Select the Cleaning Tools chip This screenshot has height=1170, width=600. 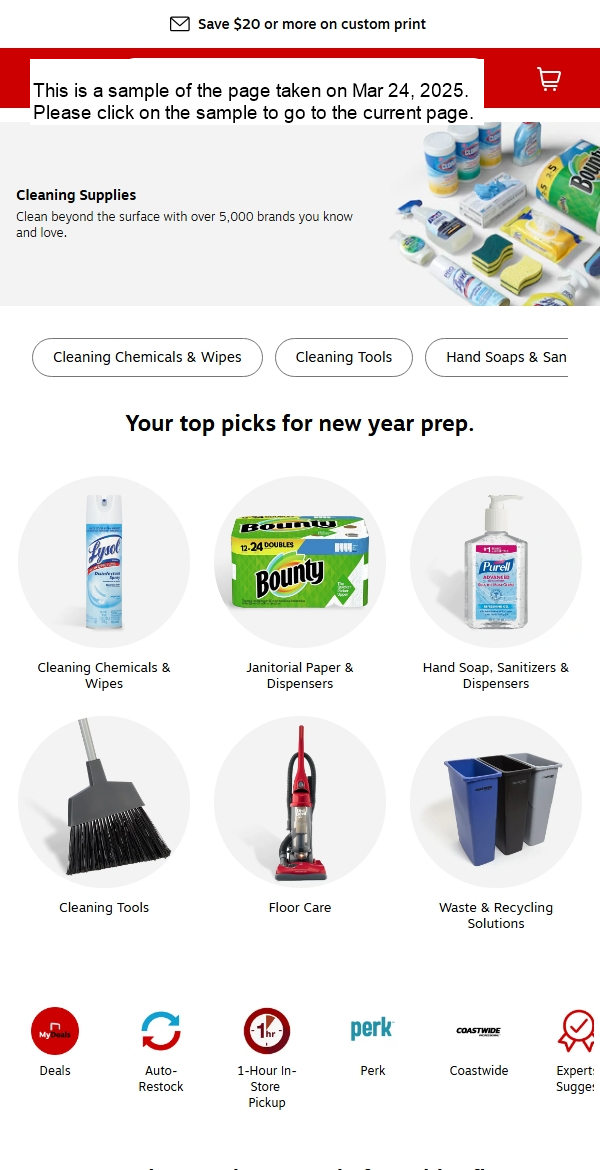pyautogui.click(x=343, y=357)
